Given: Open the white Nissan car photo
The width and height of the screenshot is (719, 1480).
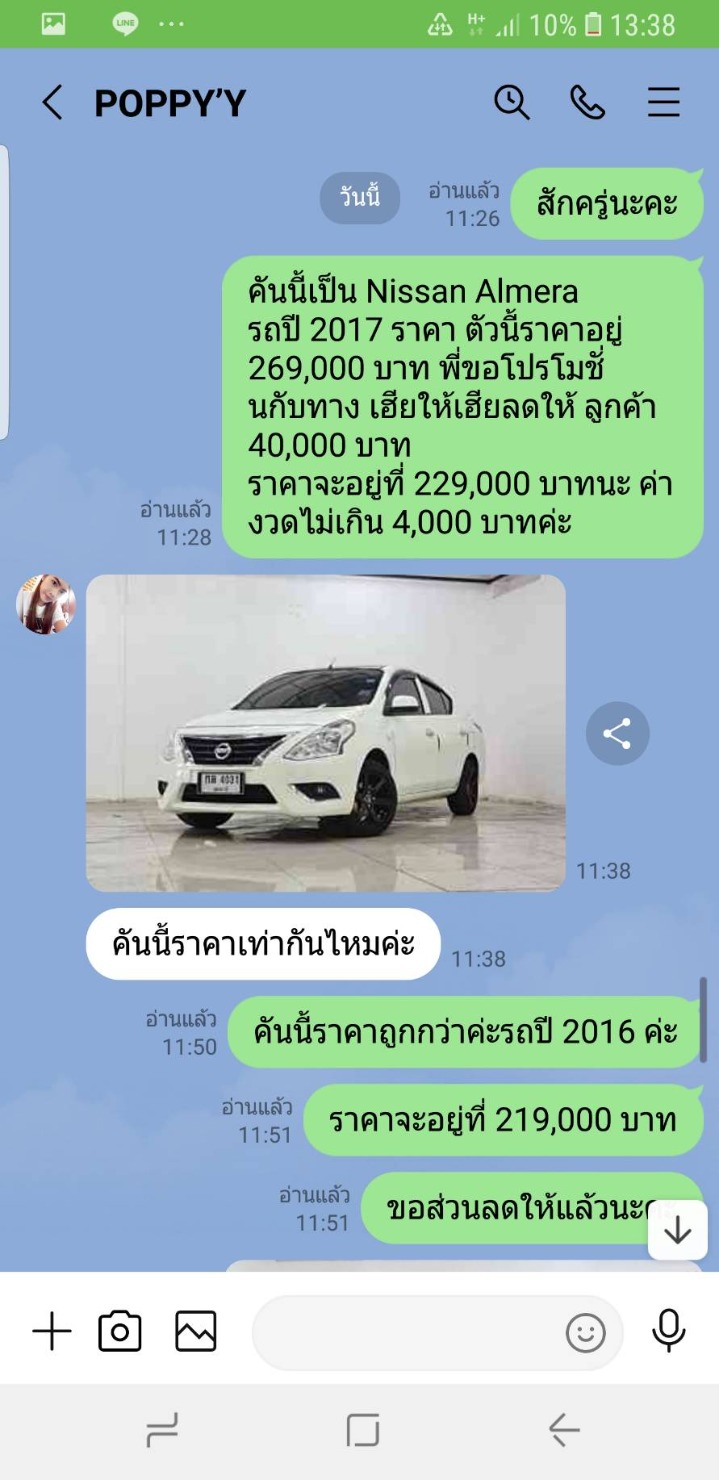Looking at the screenshot, I should click(326, 732).
